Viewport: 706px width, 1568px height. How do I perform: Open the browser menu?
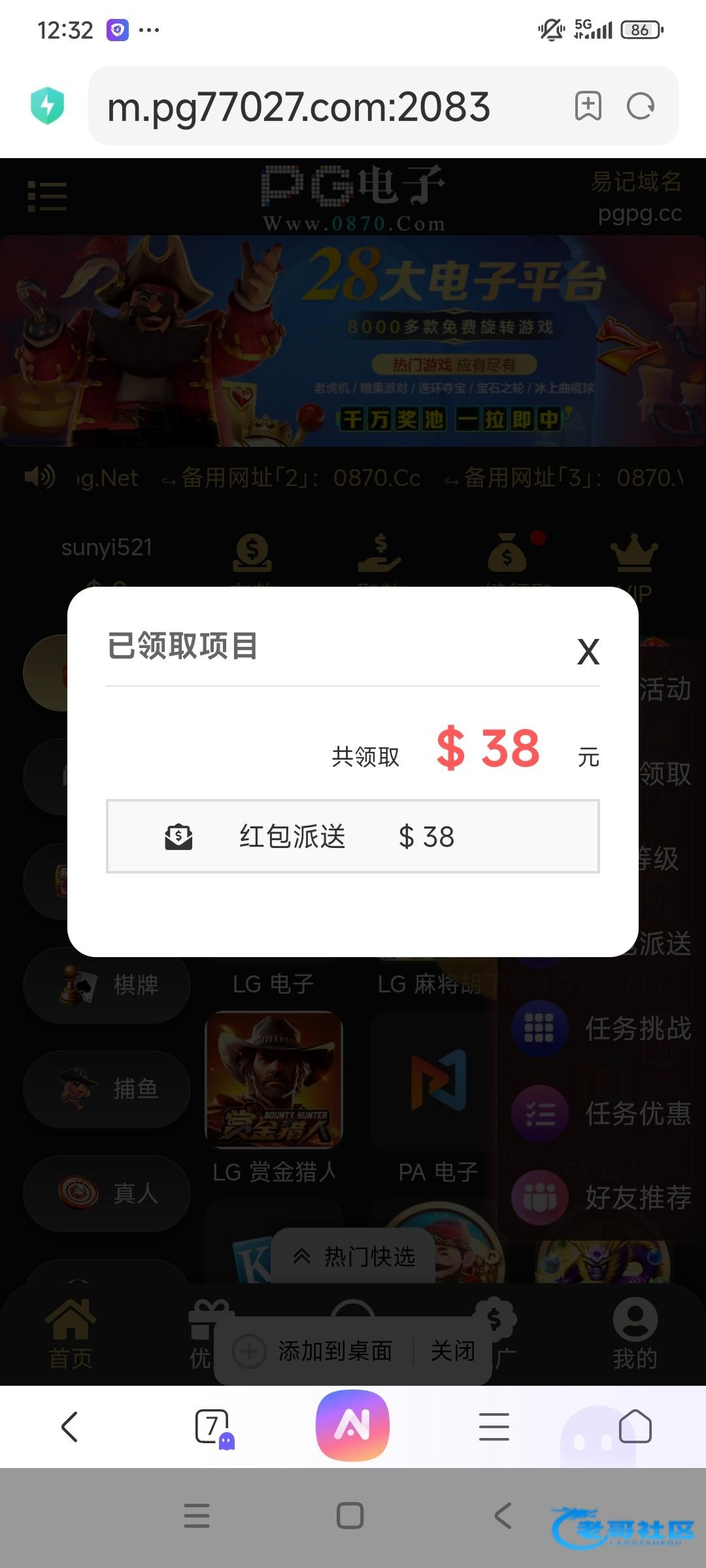click(494, 1426)
